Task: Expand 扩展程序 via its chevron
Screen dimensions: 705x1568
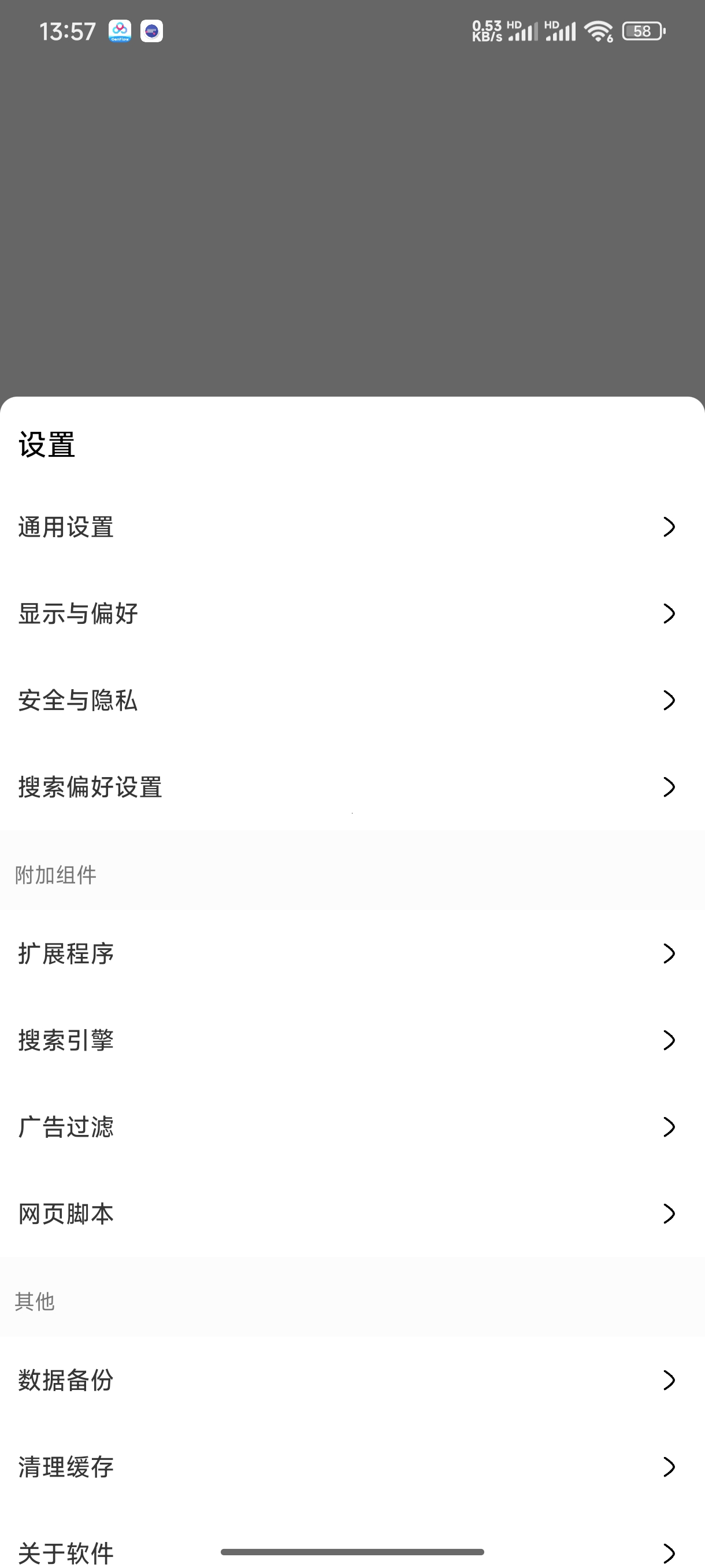Action: click(x=670, y=954)
